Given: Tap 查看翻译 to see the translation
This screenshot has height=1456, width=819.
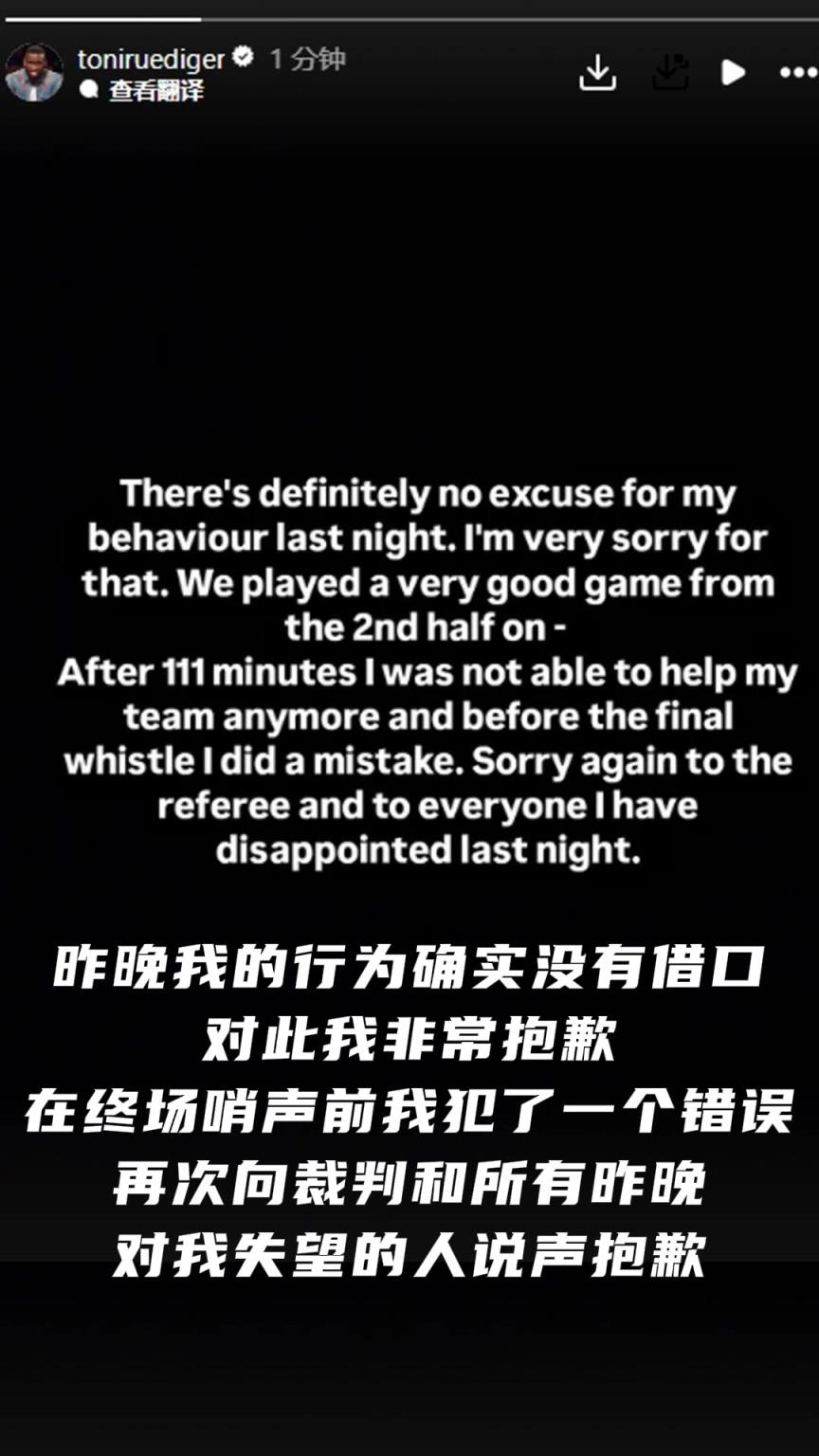Looking at the screenshot, I should pos(155,90).
